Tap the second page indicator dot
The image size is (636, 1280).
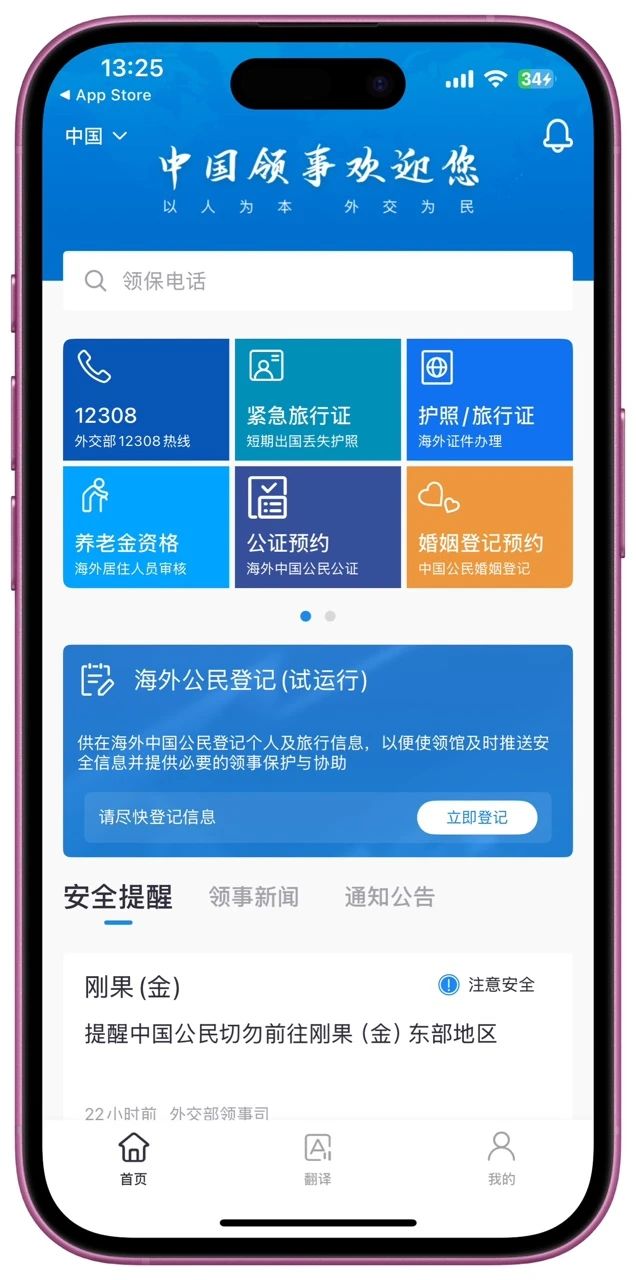coord(330,616)
